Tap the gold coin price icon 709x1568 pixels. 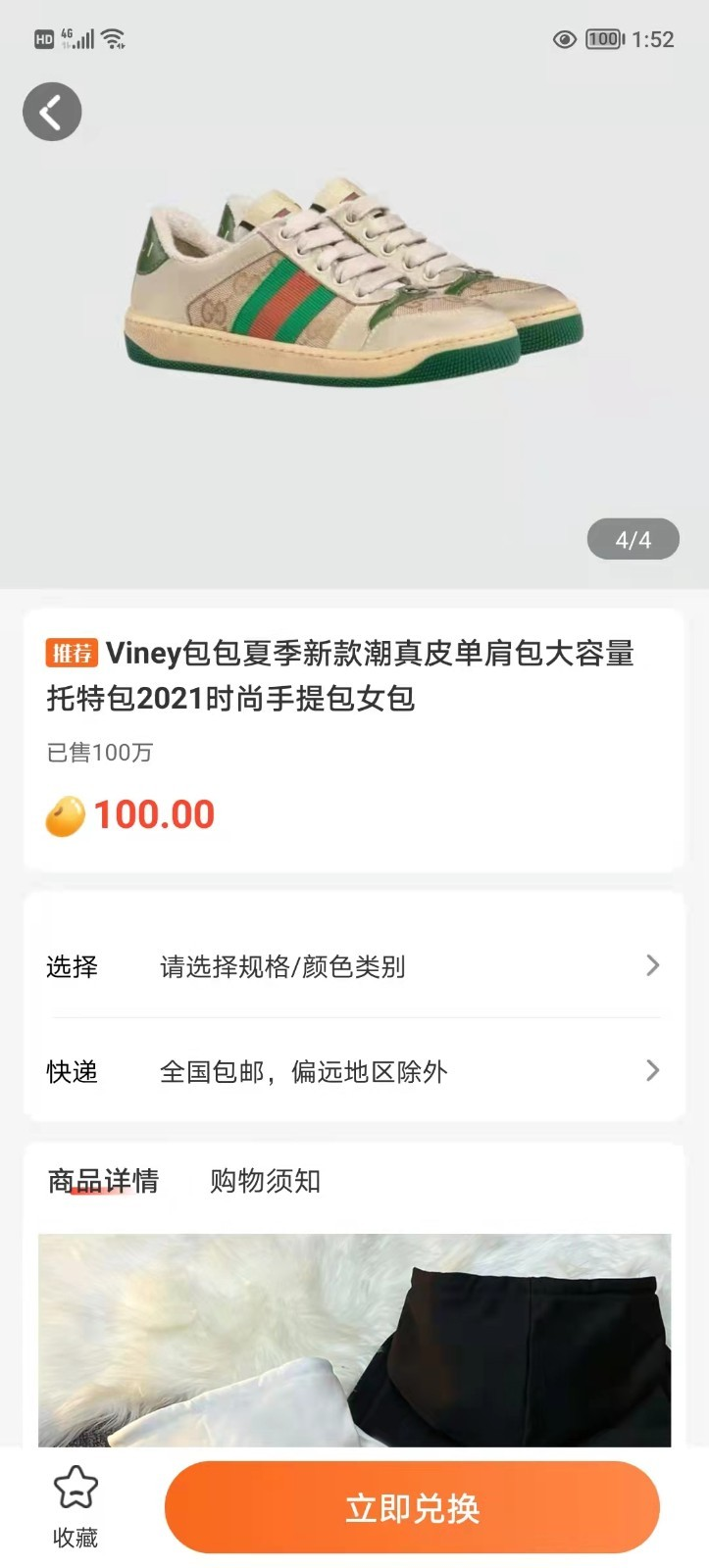click(66, 814)
